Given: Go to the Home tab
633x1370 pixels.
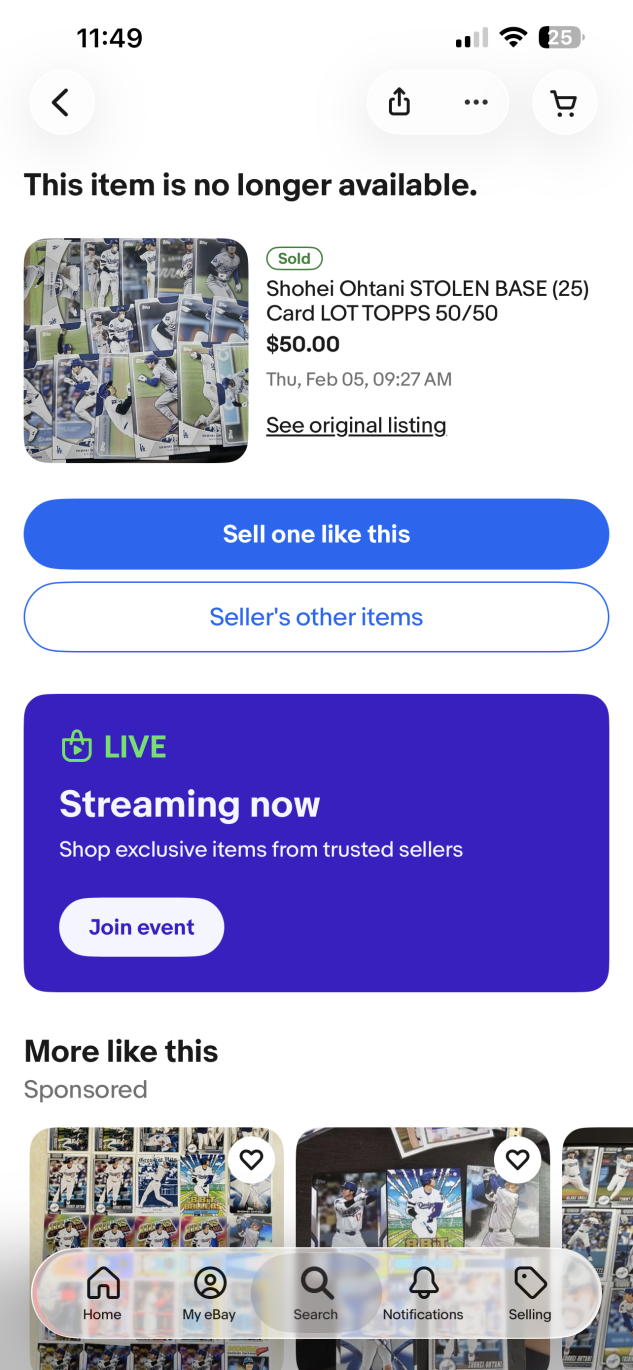Looking at the screenshot, I should tap(103, 1294).
